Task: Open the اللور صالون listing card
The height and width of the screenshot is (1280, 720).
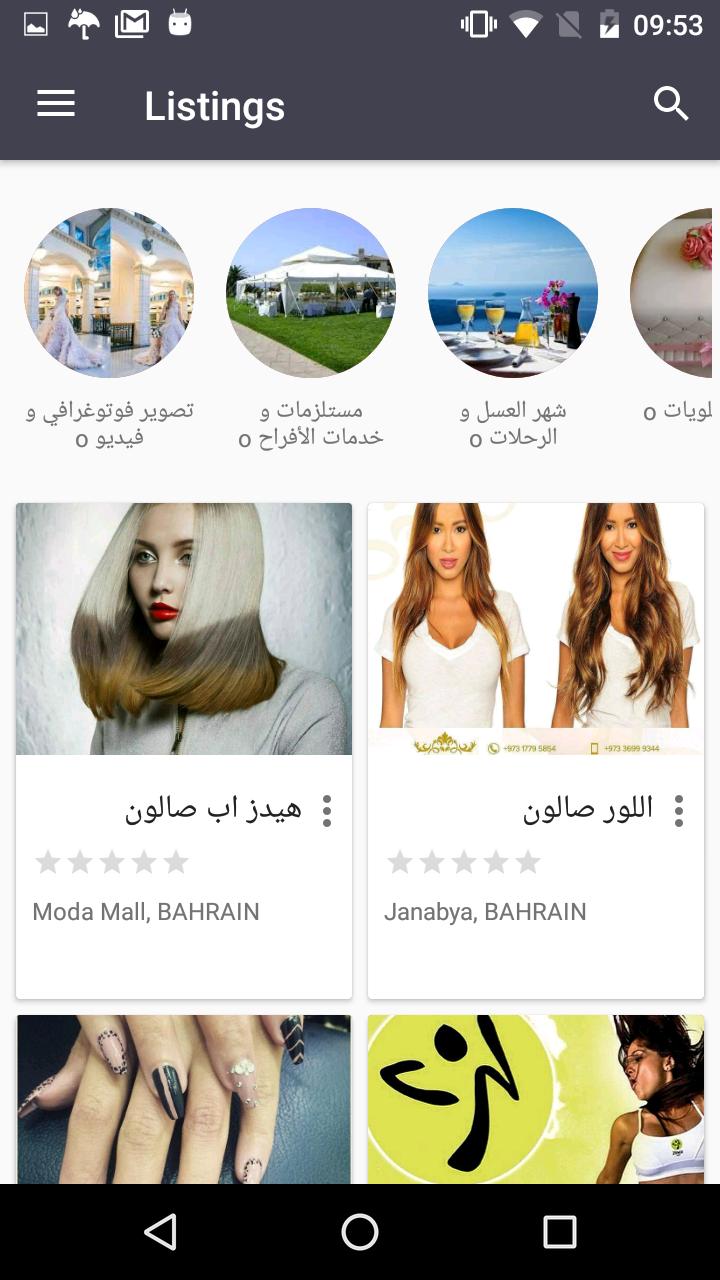Action: [x=536, y=630]
